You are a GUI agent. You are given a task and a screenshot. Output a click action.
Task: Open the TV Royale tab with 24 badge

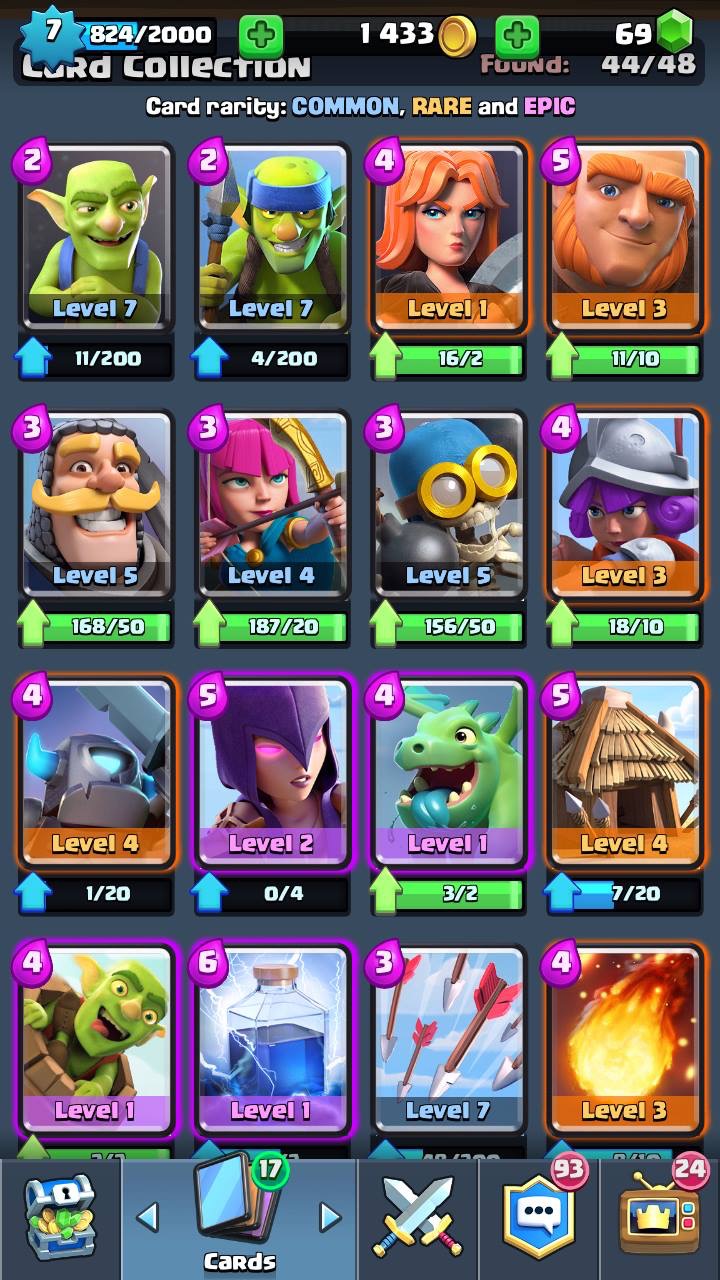658,1217
